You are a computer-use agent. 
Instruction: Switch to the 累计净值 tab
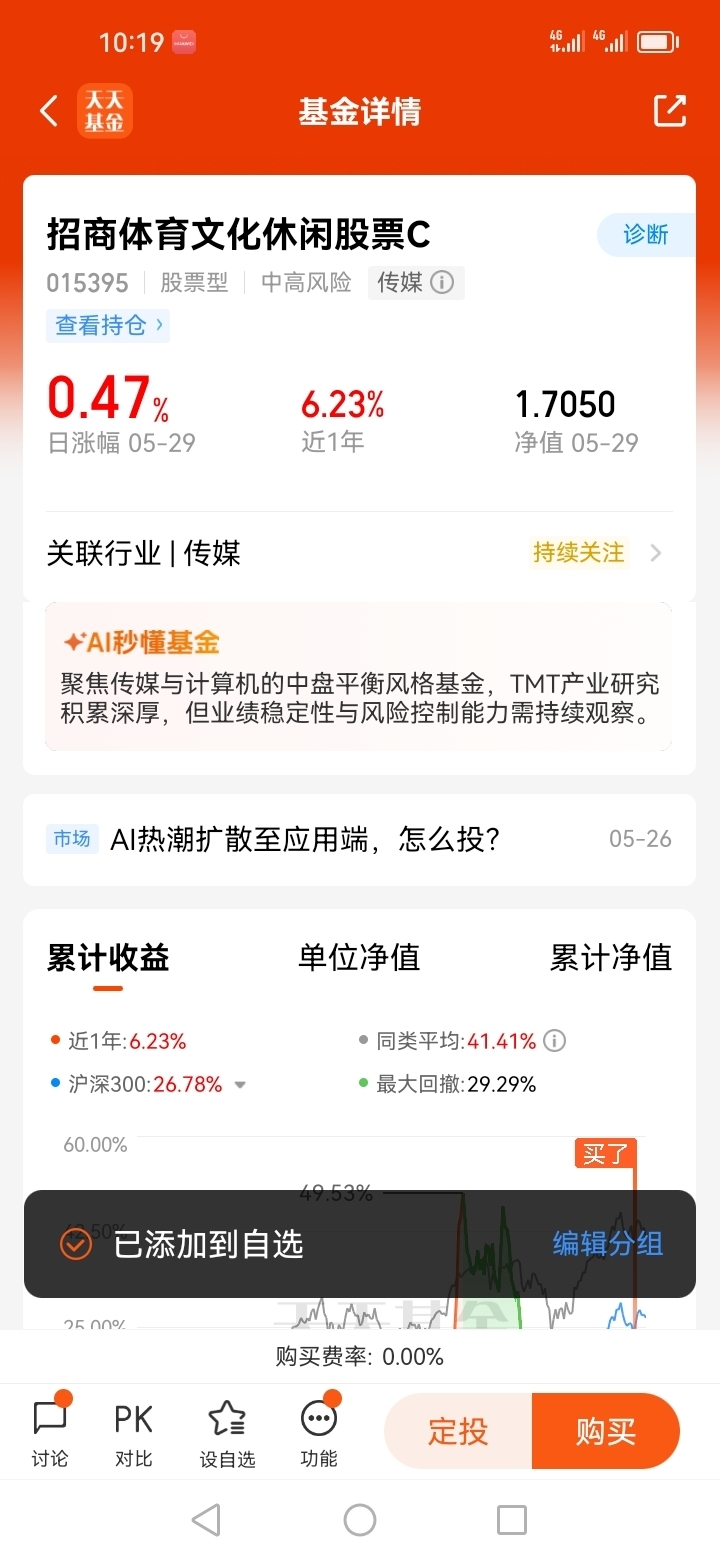610,957
